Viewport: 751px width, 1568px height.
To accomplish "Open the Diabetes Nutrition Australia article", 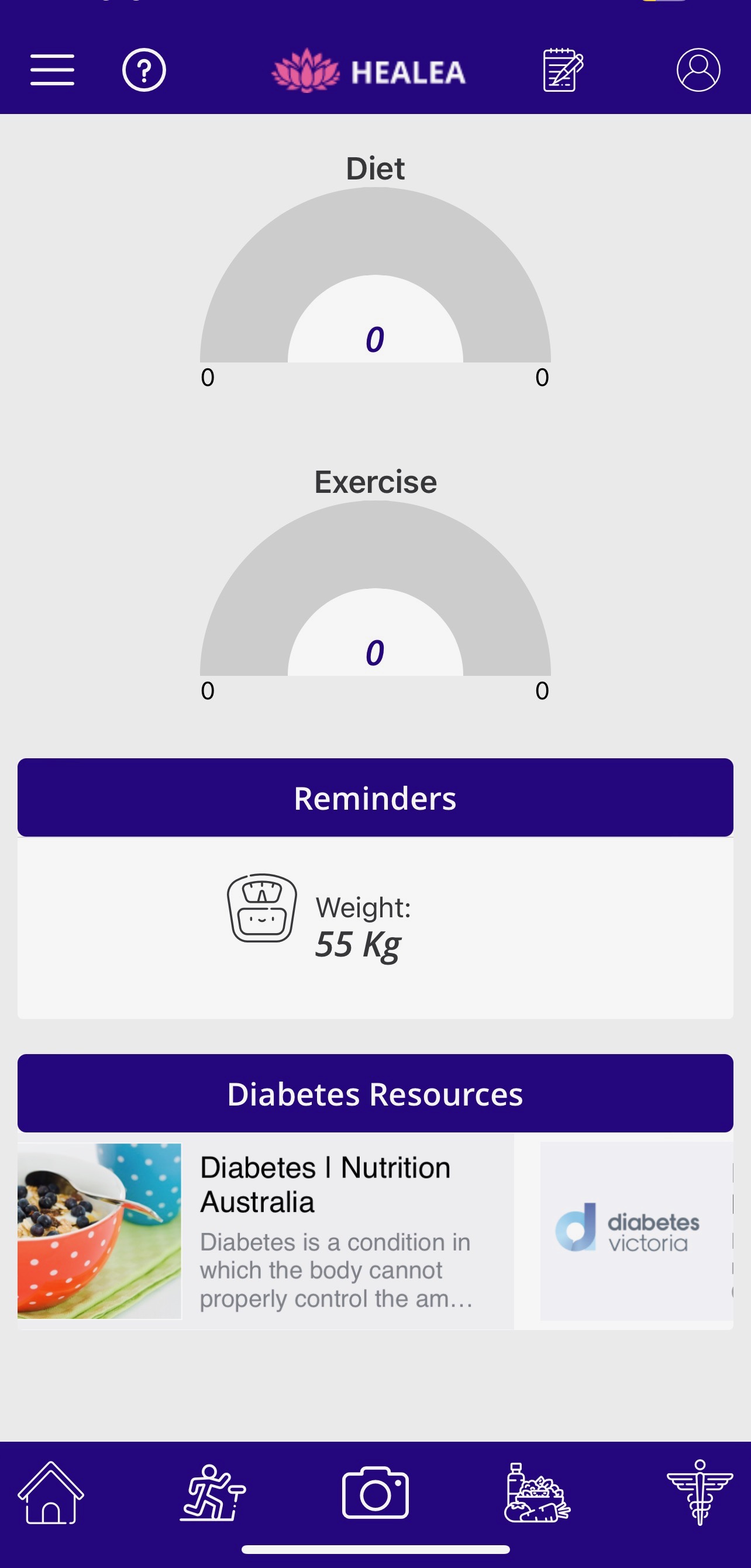I will (x=266, y=1231).
